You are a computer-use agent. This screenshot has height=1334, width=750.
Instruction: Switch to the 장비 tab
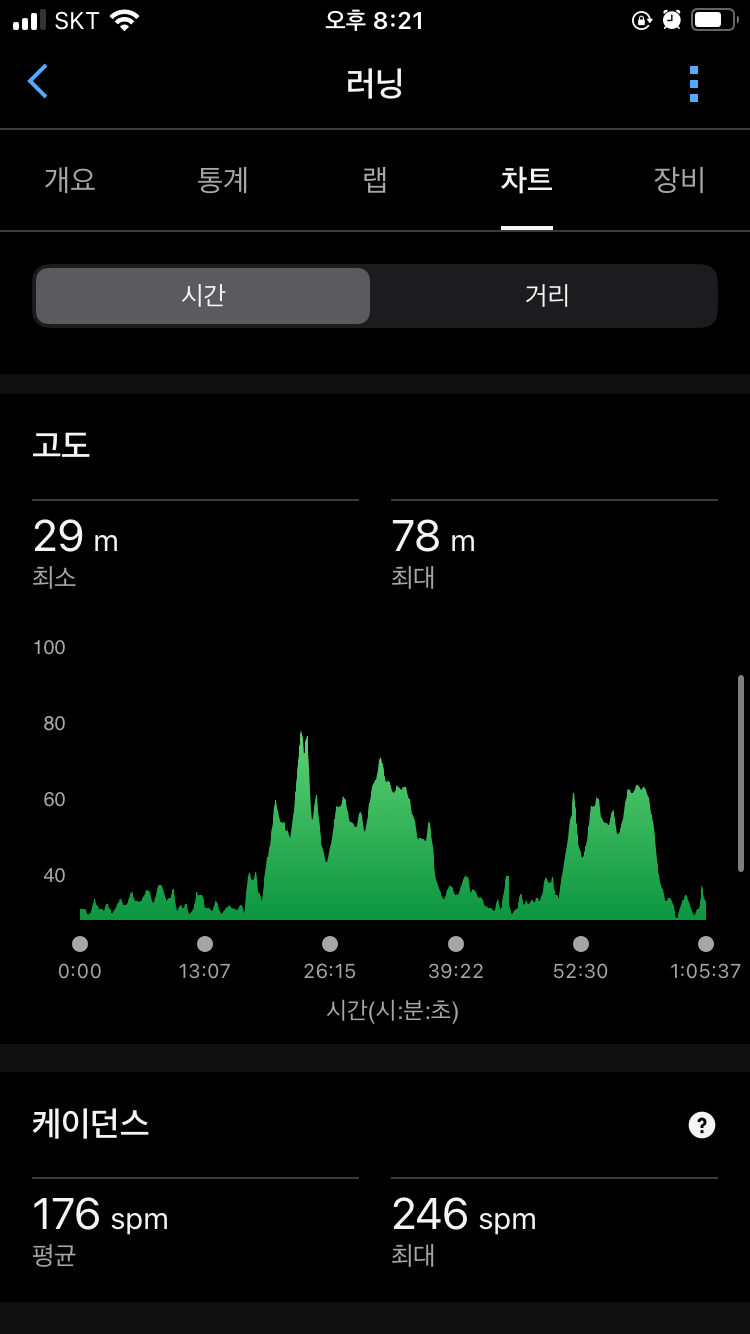click(679, 180)
